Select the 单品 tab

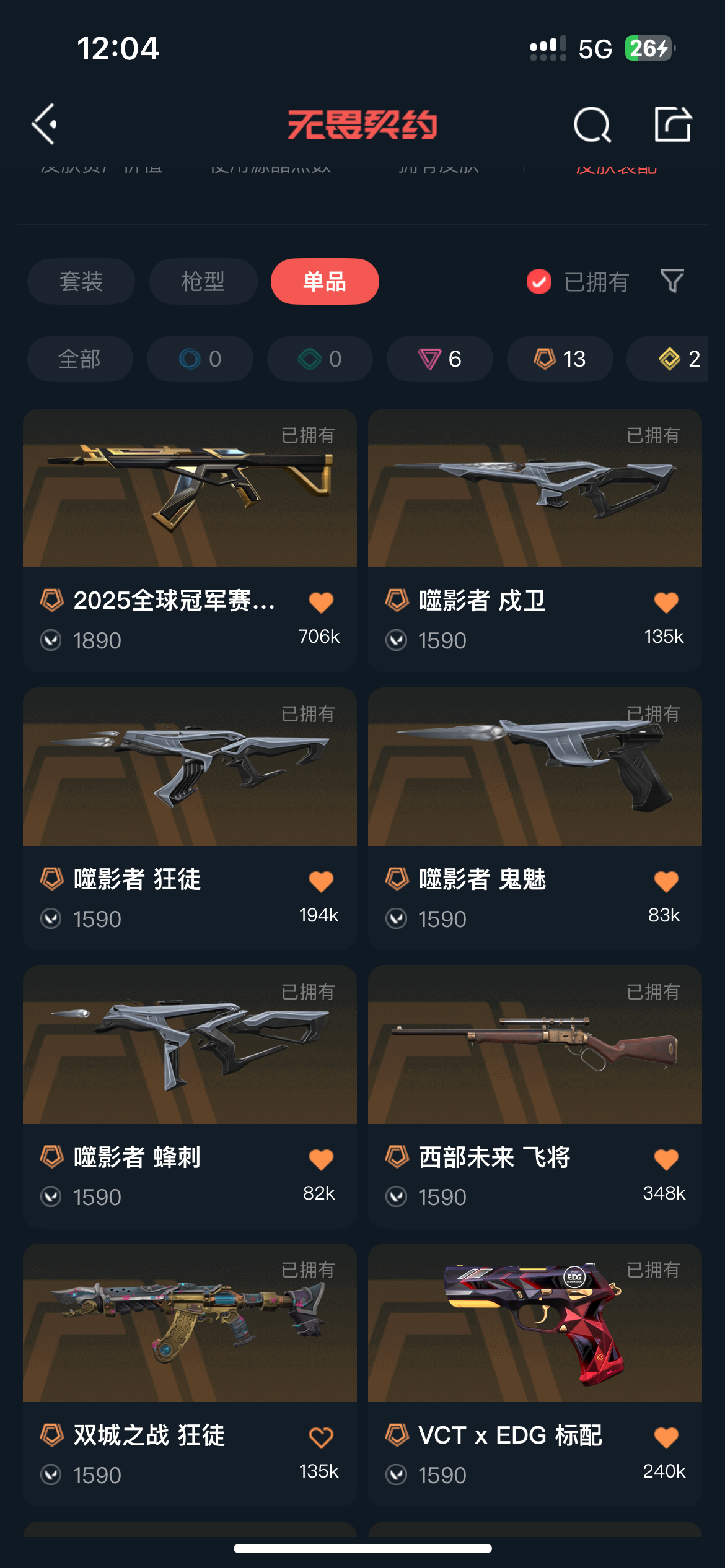[325, 282]
